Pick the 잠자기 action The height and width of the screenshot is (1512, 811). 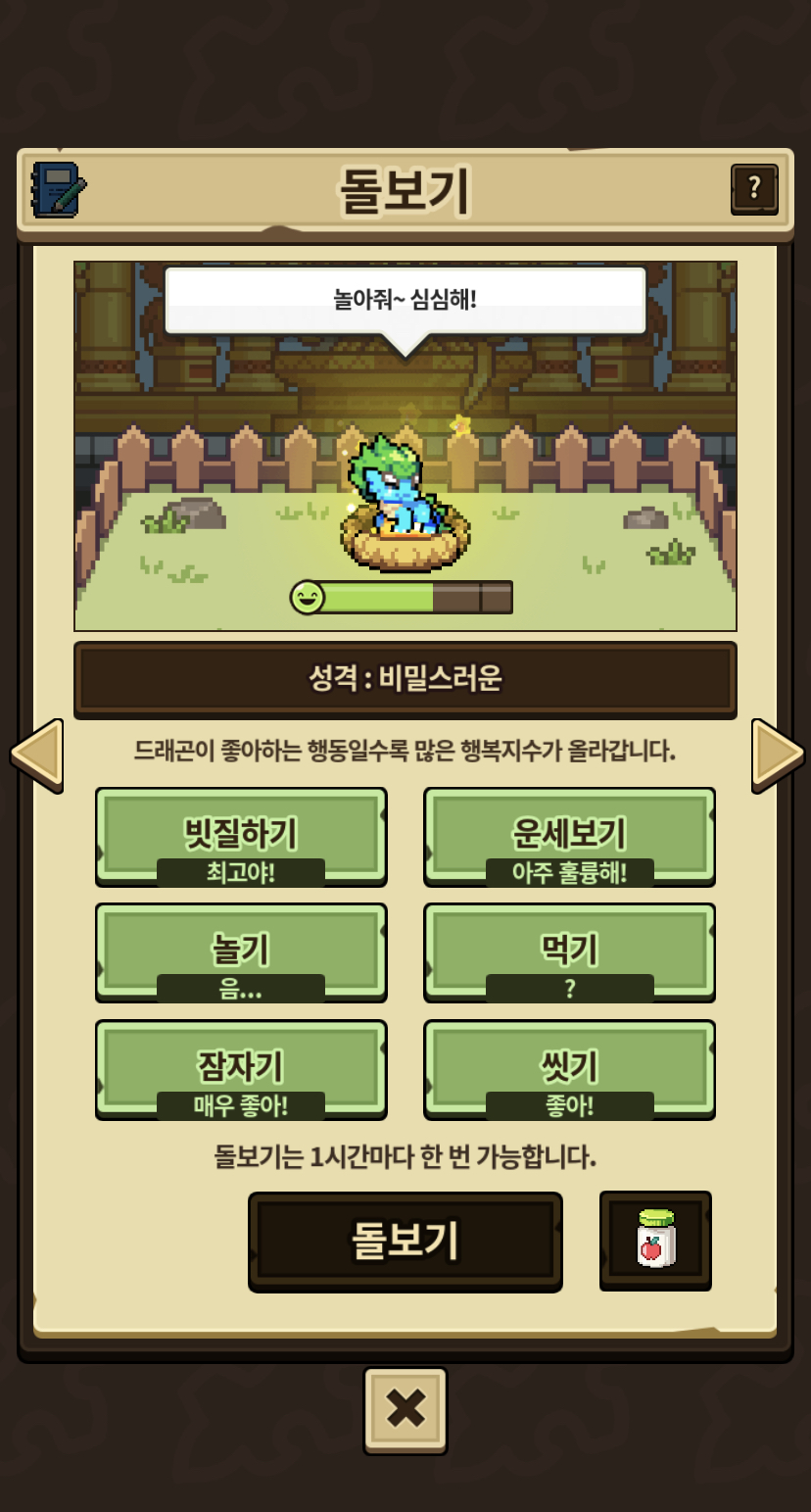pyautogui.click(x=241, y=1069)
